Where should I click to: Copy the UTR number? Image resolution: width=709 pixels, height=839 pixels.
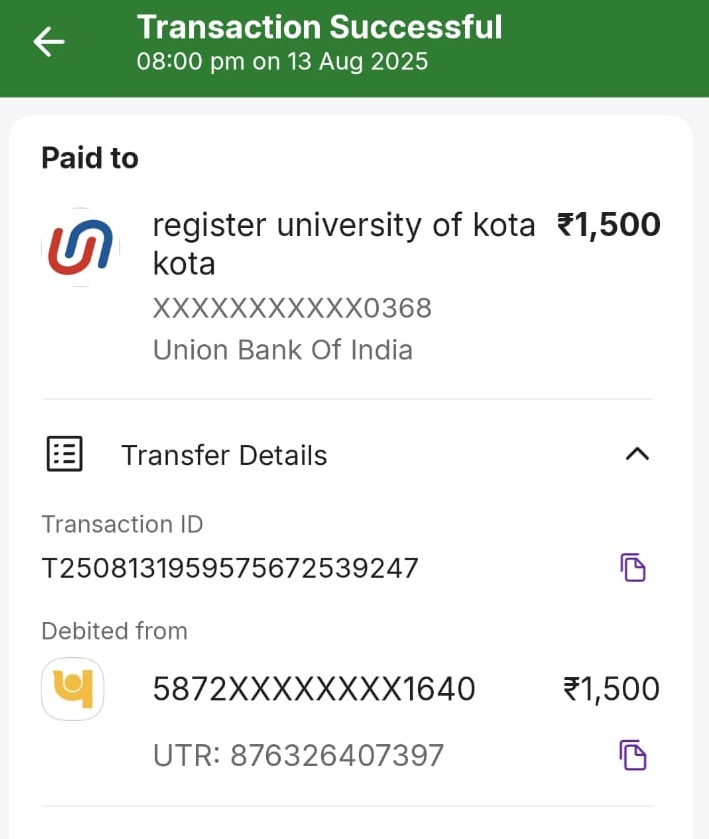point(633,755)
